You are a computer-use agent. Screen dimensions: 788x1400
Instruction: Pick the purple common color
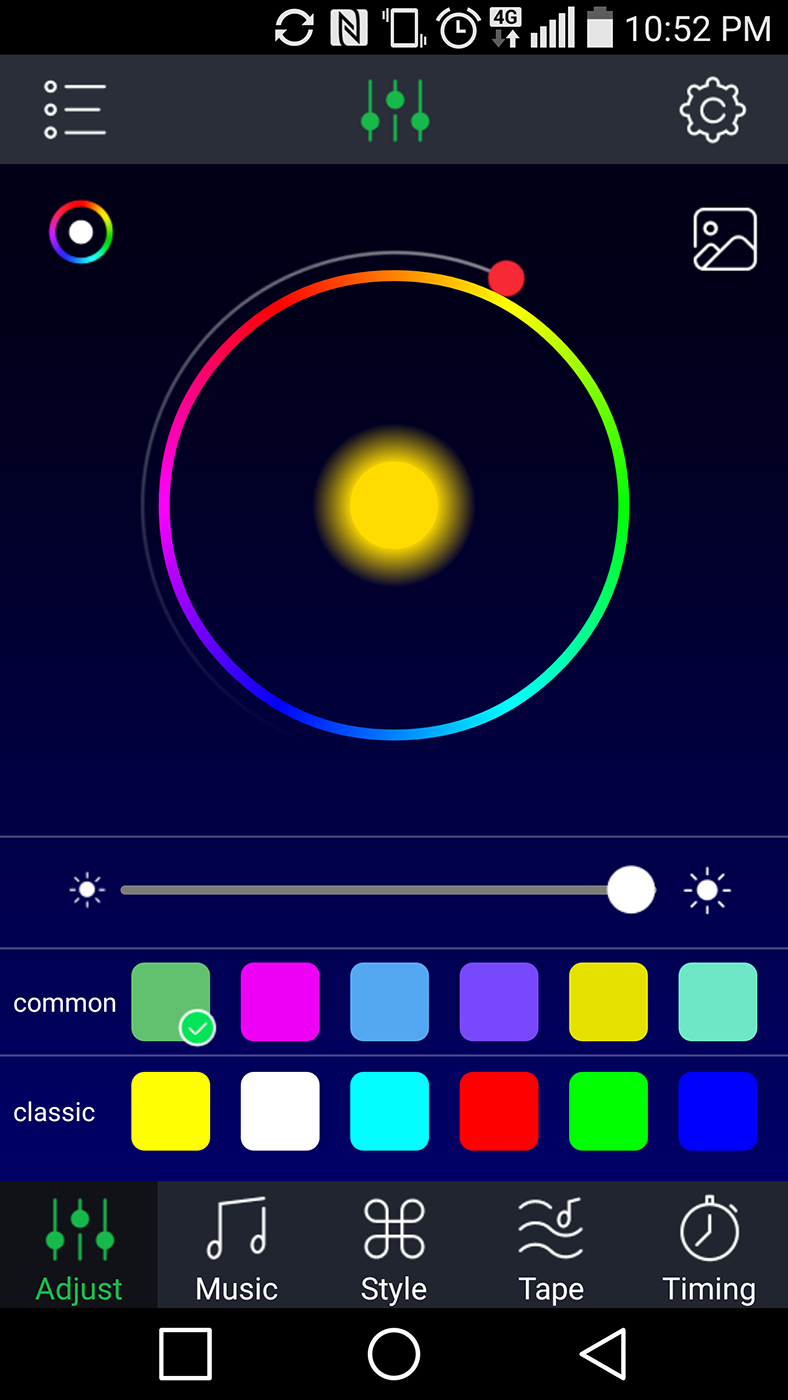(x=499, y=1002)
